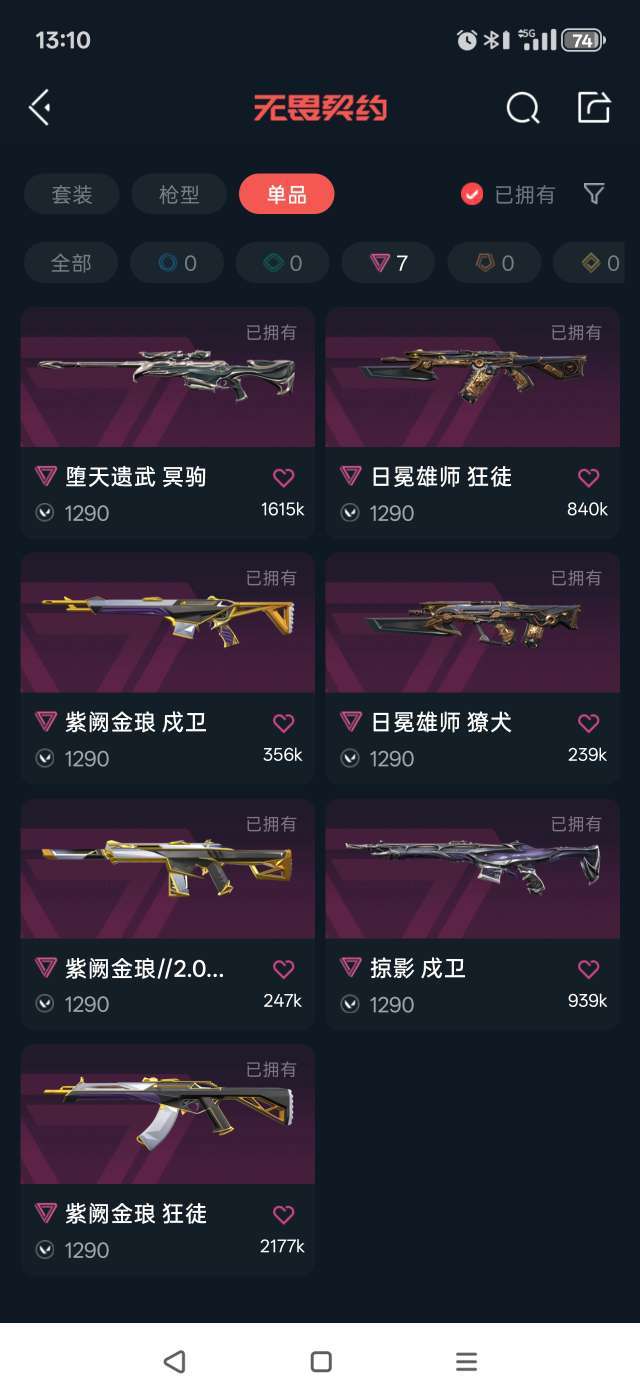Open the 堕天遗武 冥驹 skin card
The image size is (640, 1400).
tap(167, 422)
